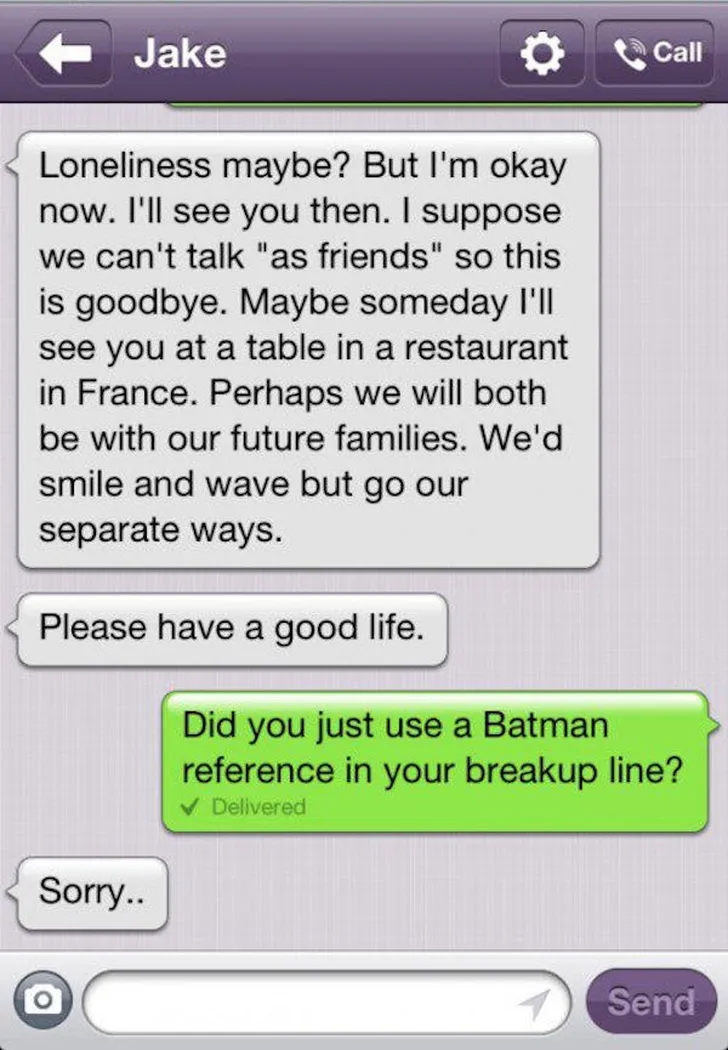Focus the message text field
Screen dimensions: 728x1050
tap(300, 1000)
